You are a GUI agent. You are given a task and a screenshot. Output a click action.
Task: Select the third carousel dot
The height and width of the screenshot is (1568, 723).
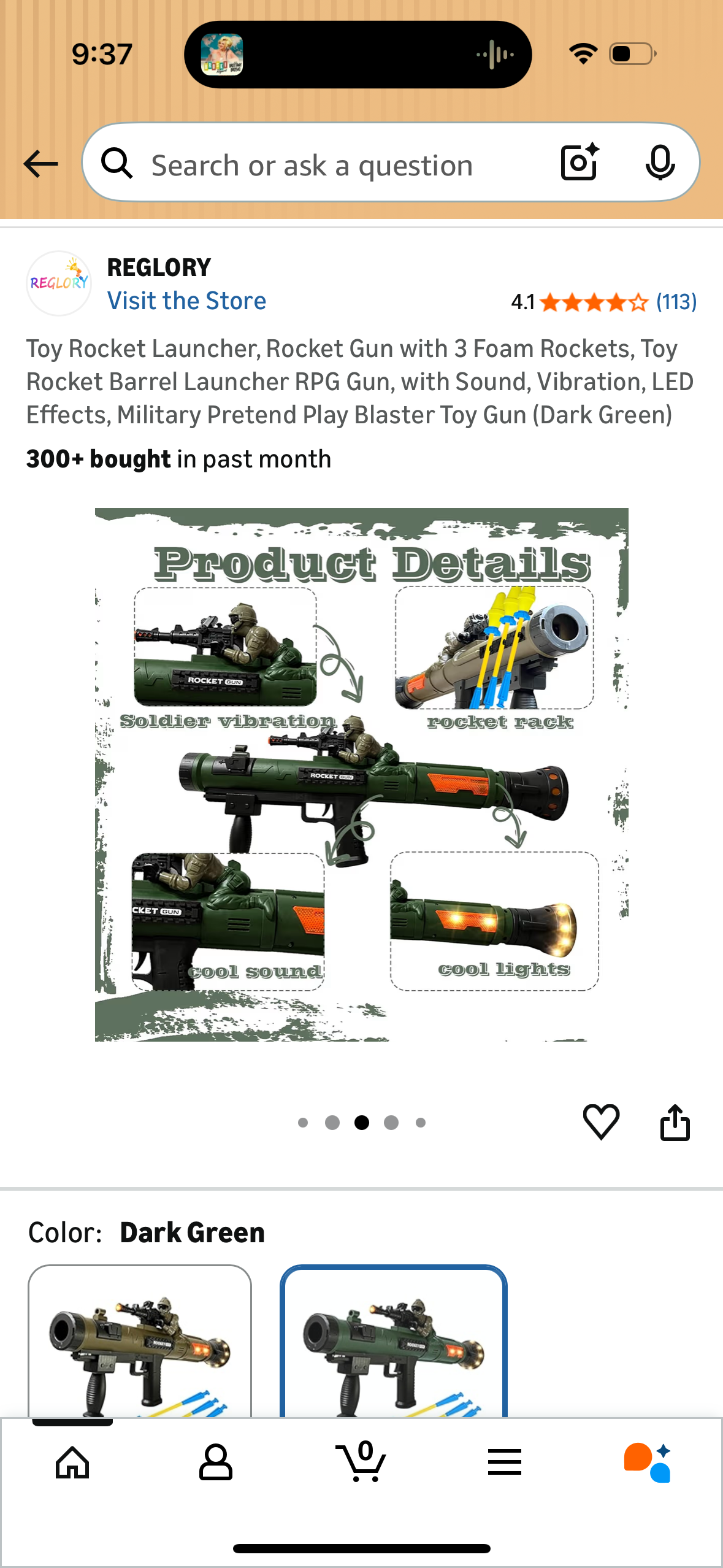coord(361,1122)
